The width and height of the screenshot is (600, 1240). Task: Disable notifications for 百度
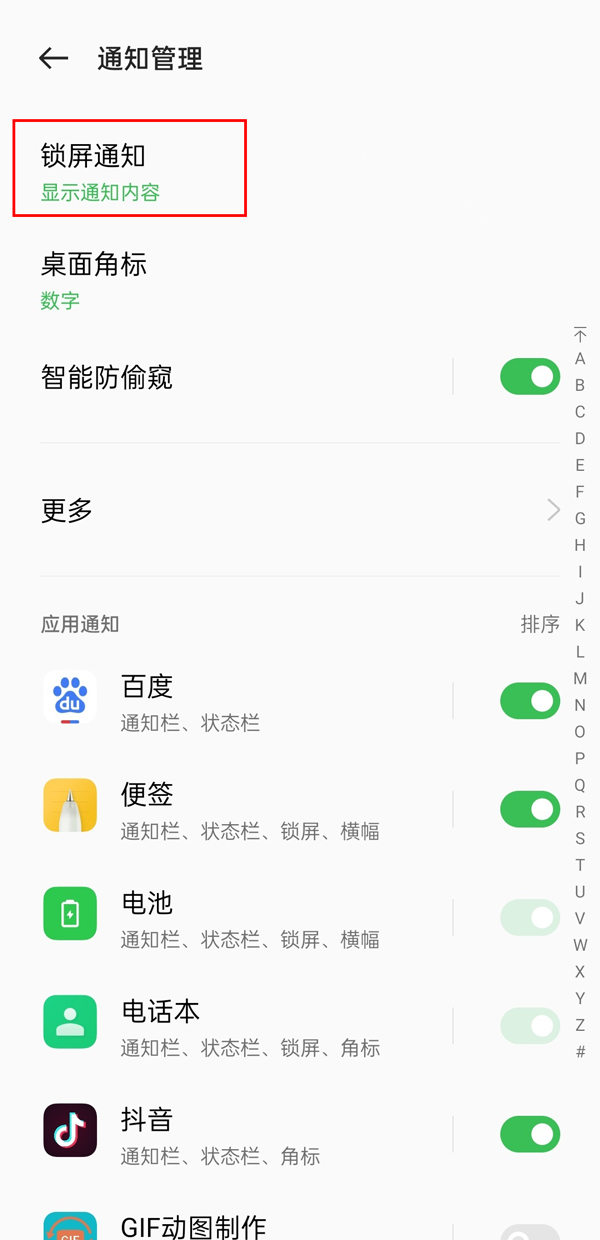[x=530, y=701]
